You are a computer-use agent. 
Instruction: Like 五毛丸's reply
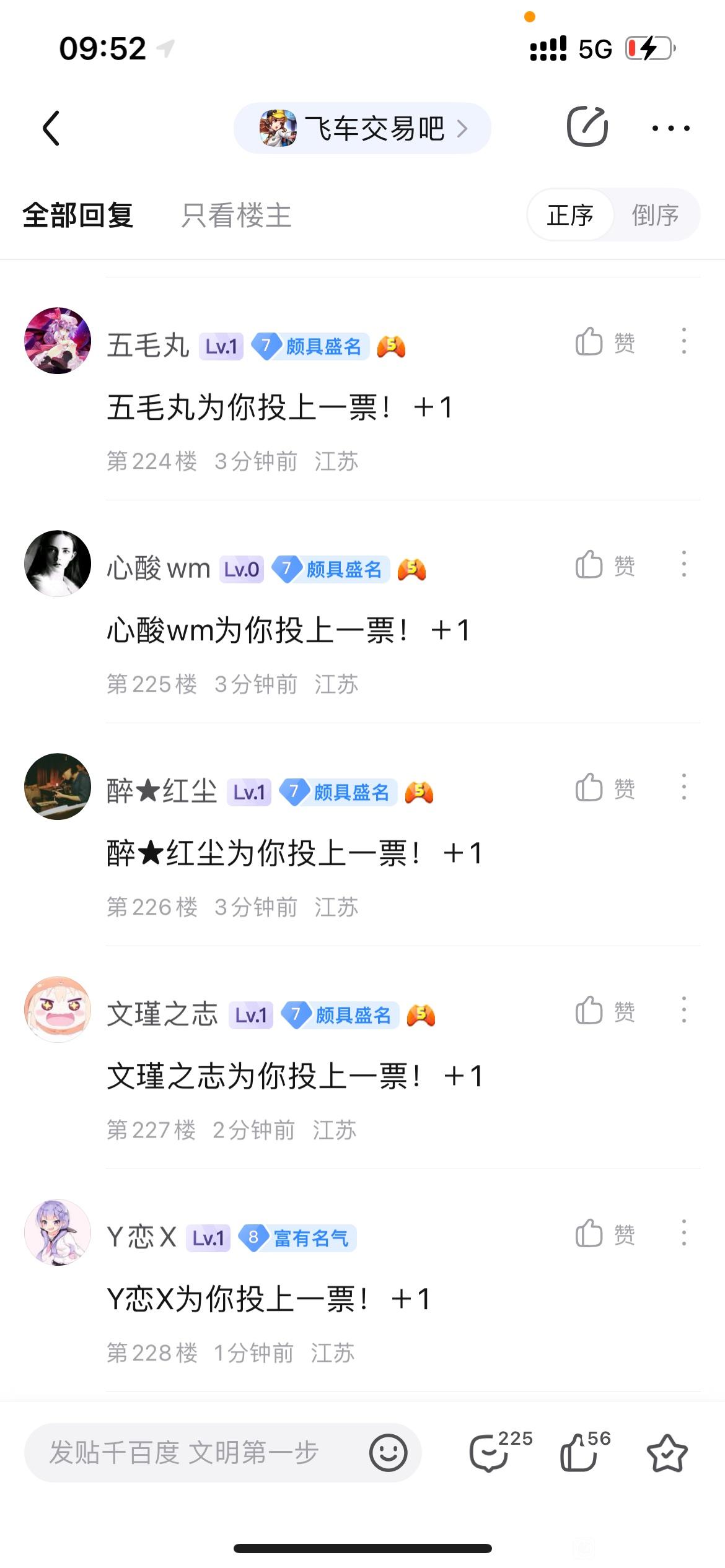tap(604, 342)
